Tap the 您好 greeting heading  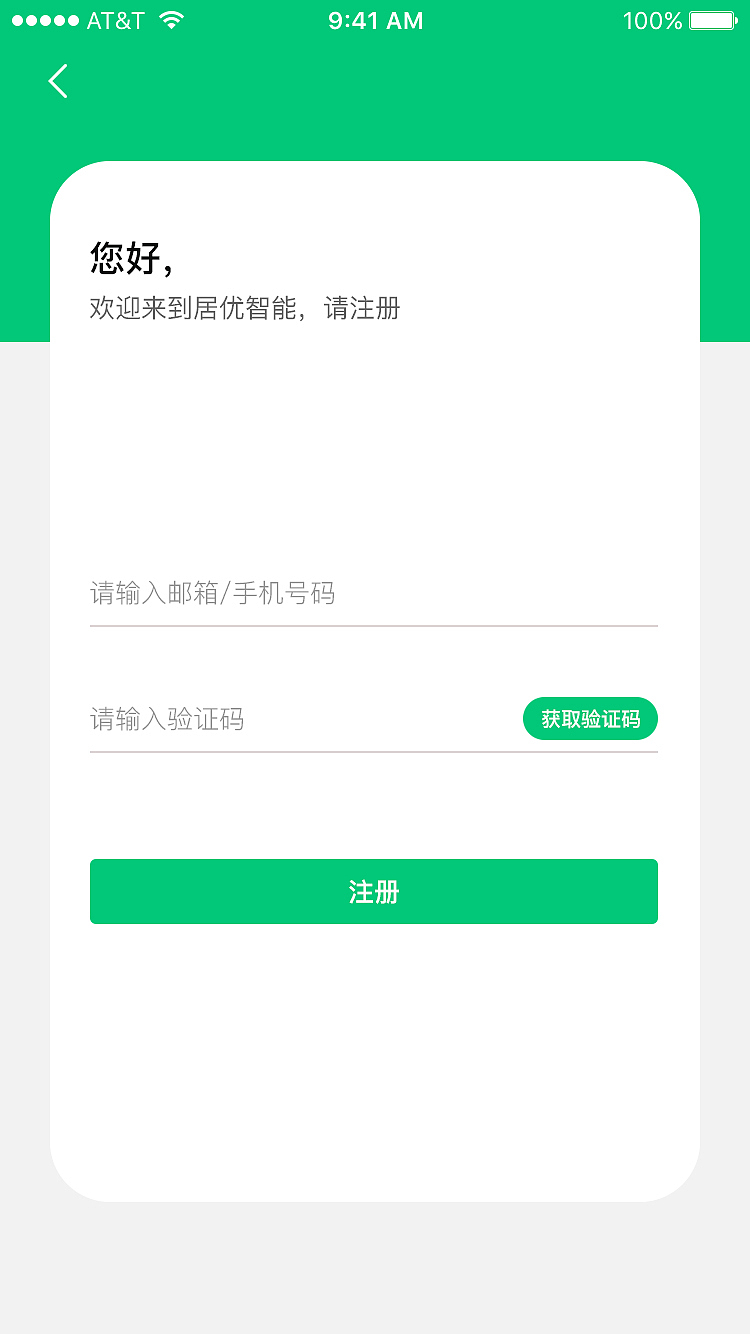125,258
